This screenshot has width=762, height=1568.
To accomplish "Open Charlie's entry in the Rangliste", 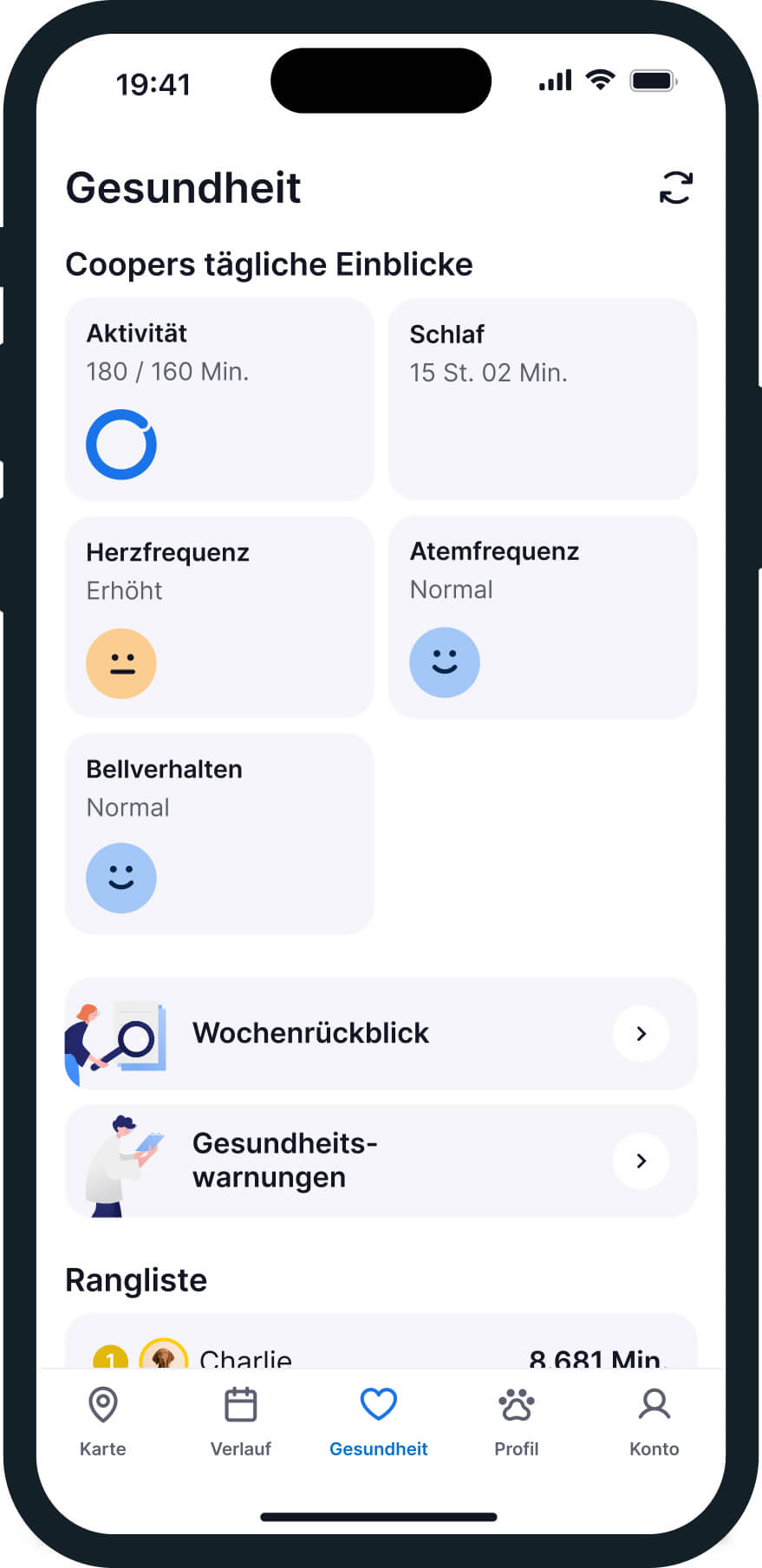I will pyautogui.click(x=381, y=1354).
